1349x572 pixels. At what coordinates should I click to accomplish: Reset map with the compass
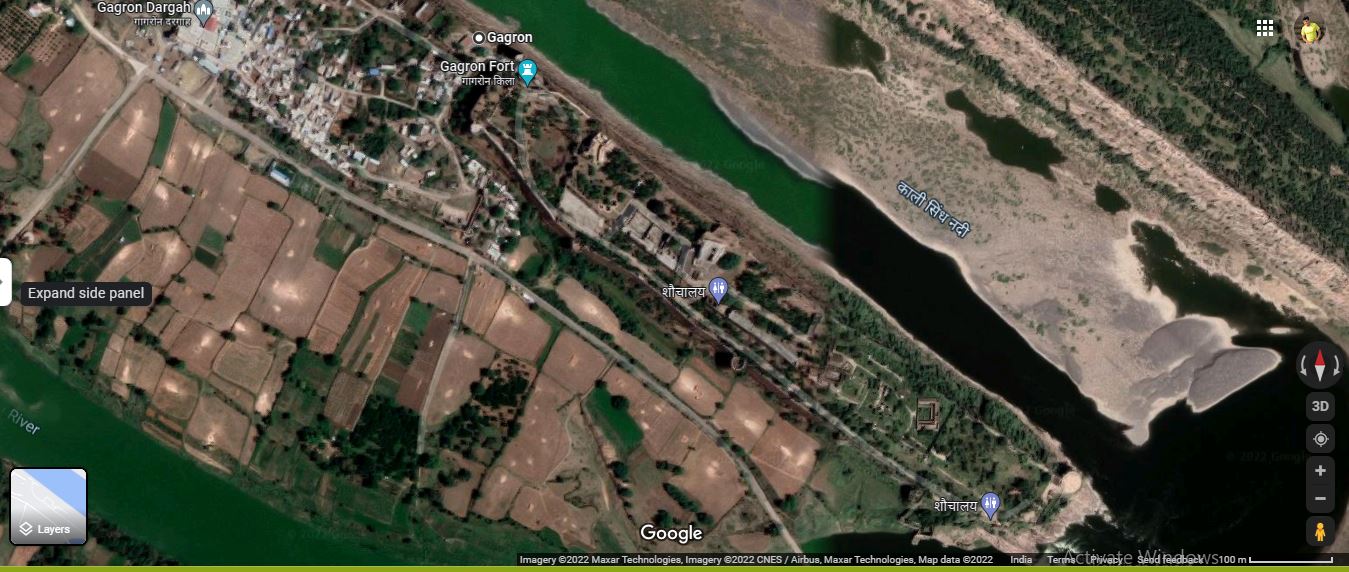1320,365
